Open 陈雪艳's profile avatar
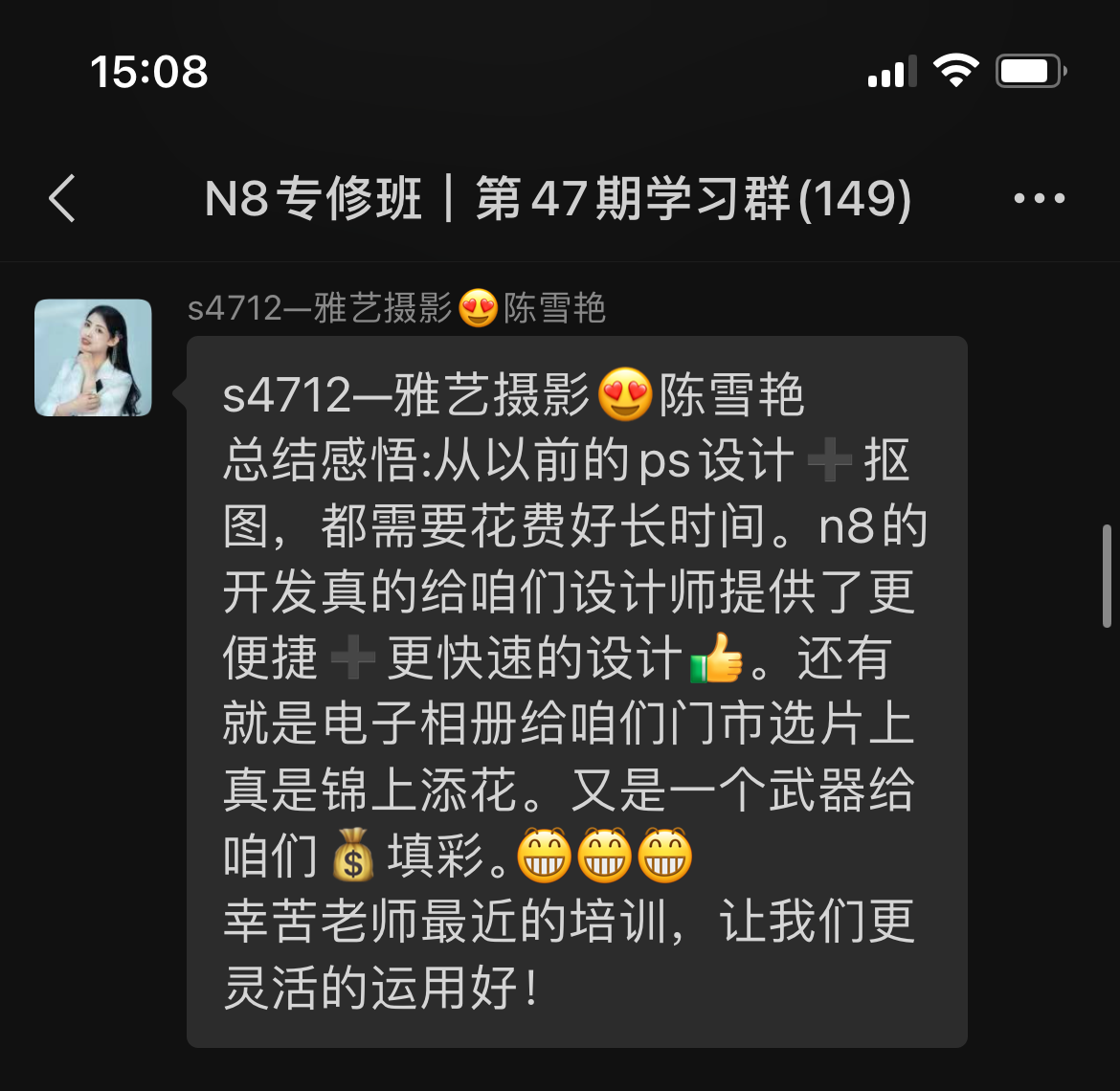1120x1091 pixels. pyautogui.click(x=93, y=358)
